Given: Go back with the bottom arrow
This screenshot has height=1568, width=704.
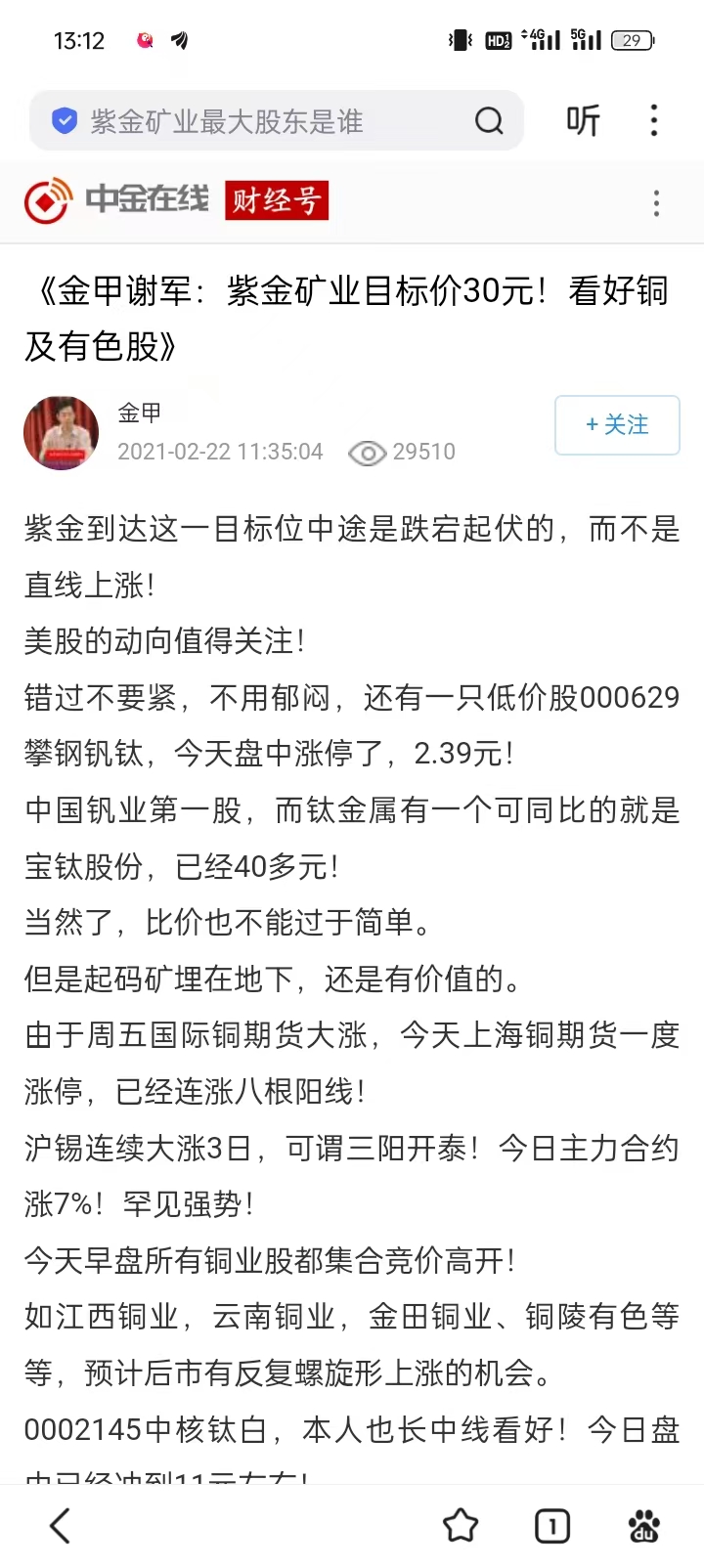Looking at the screenshot, I should (x=61, y=1526).
